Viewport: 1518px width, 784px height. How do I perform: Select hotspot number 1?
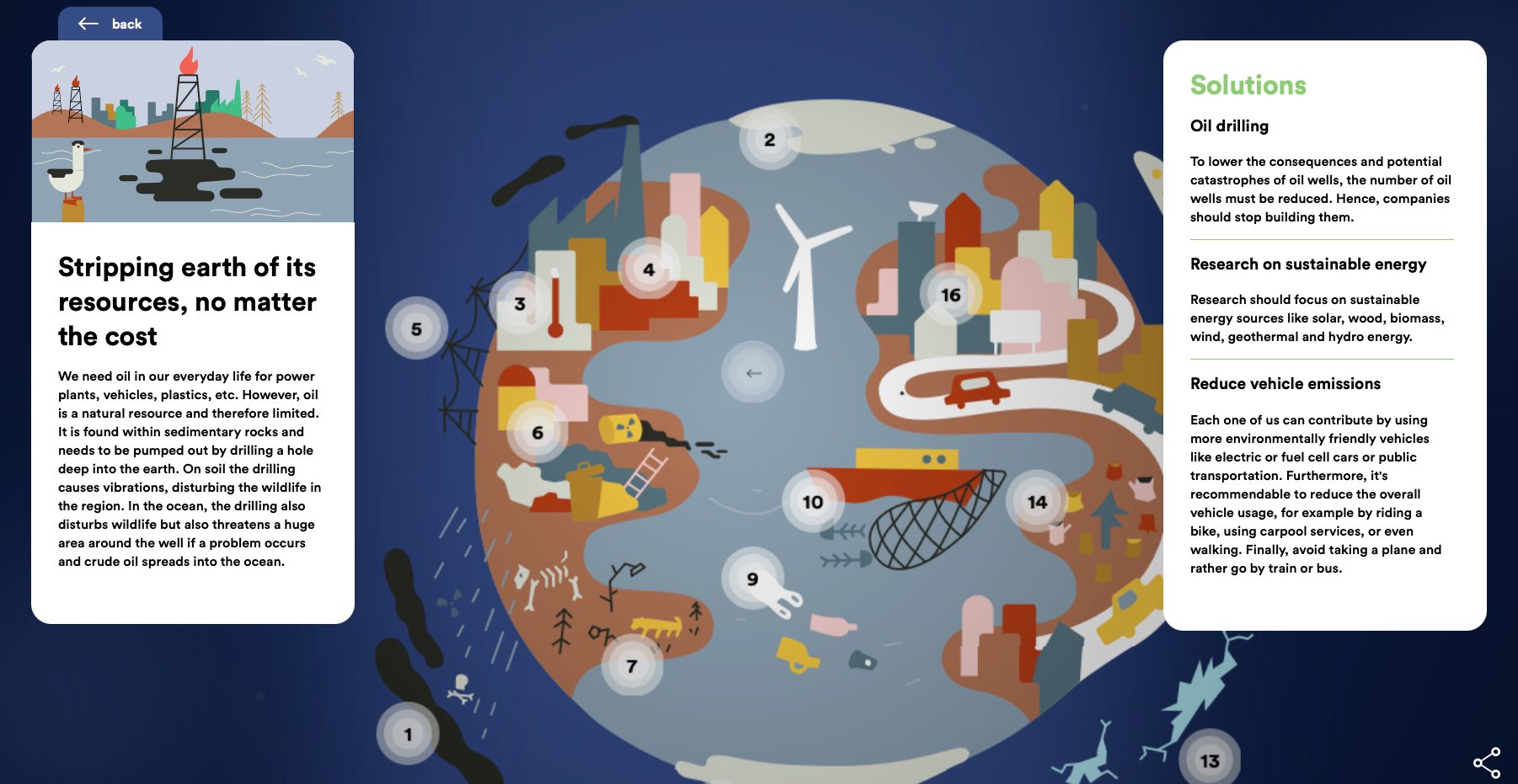tap(408, 733)
